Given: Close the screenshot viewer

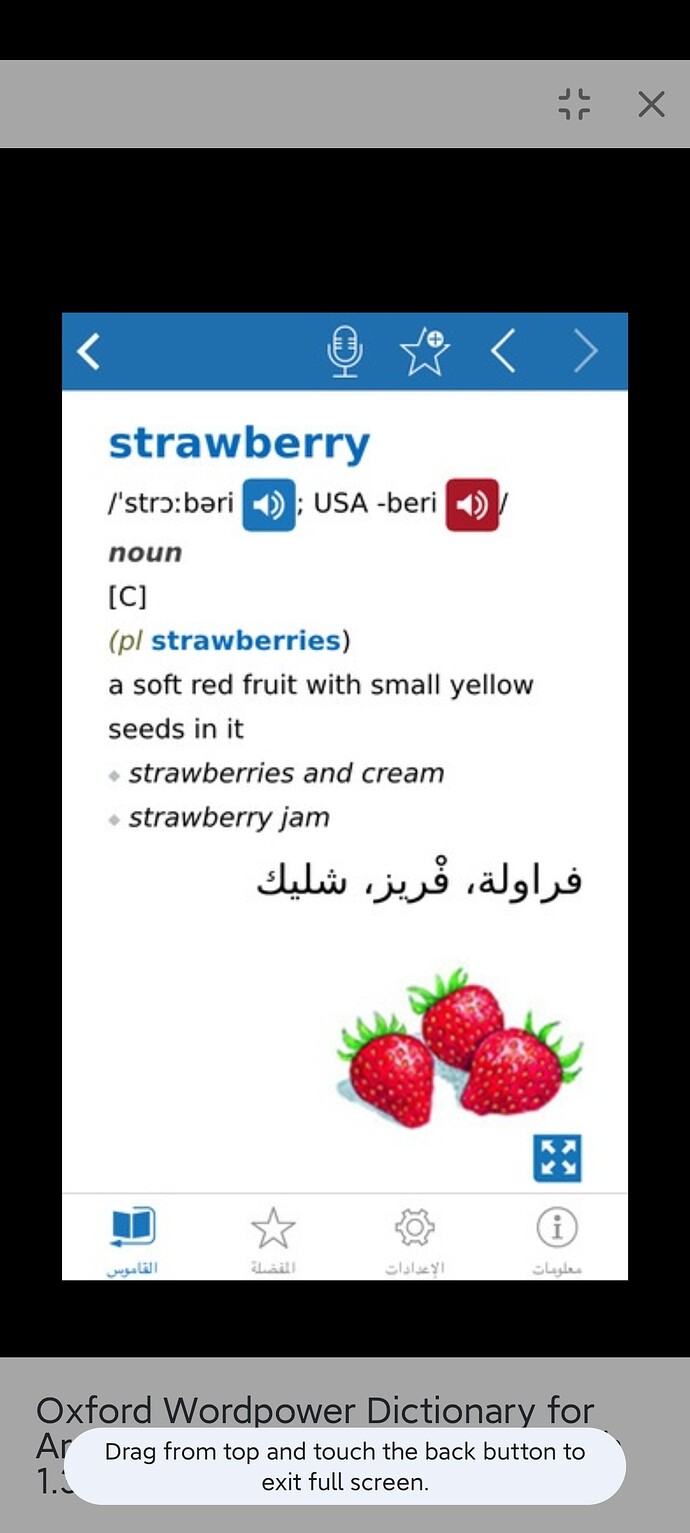Looking at the screenshot, I should 651,104.
